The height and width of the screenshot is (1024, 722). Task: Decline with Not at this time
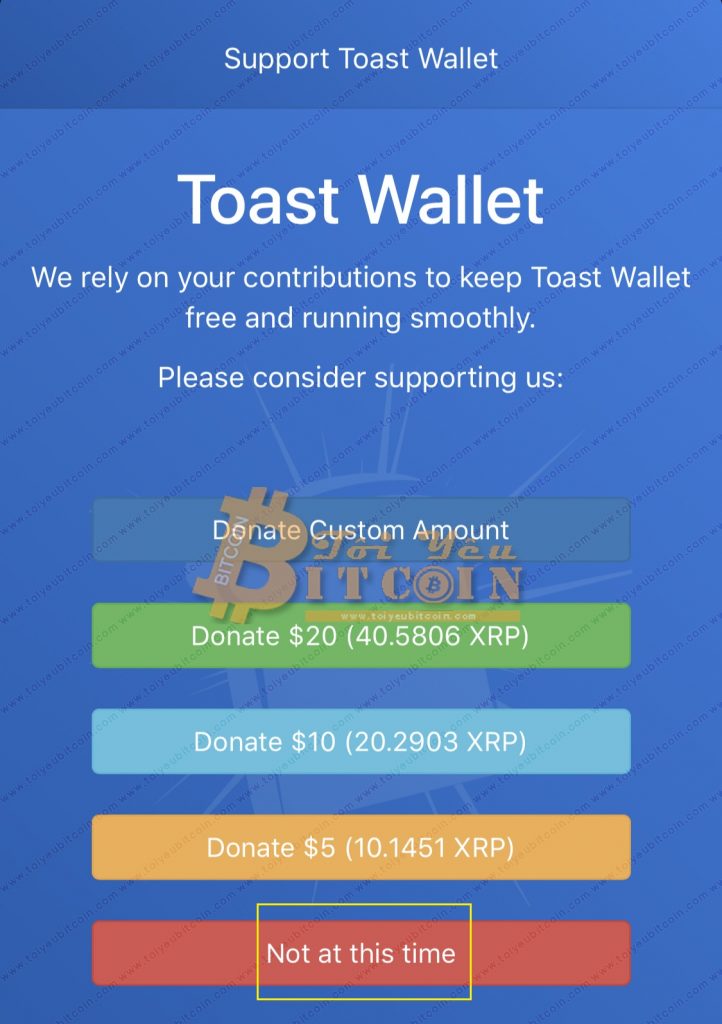361,953
